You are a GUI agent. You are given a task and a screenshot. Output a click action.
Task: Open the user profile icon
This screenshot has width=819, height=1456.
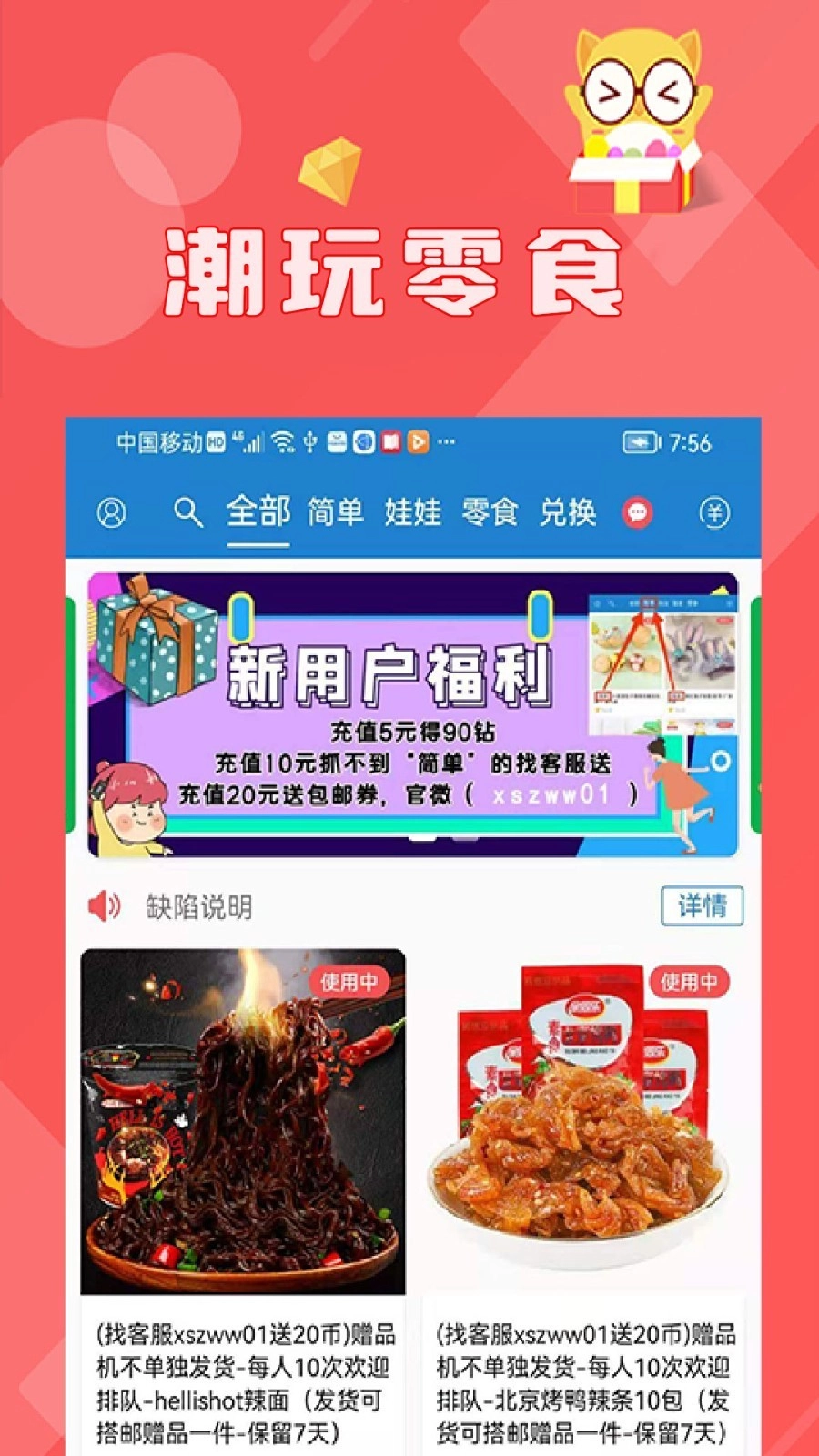pos(111,513)
